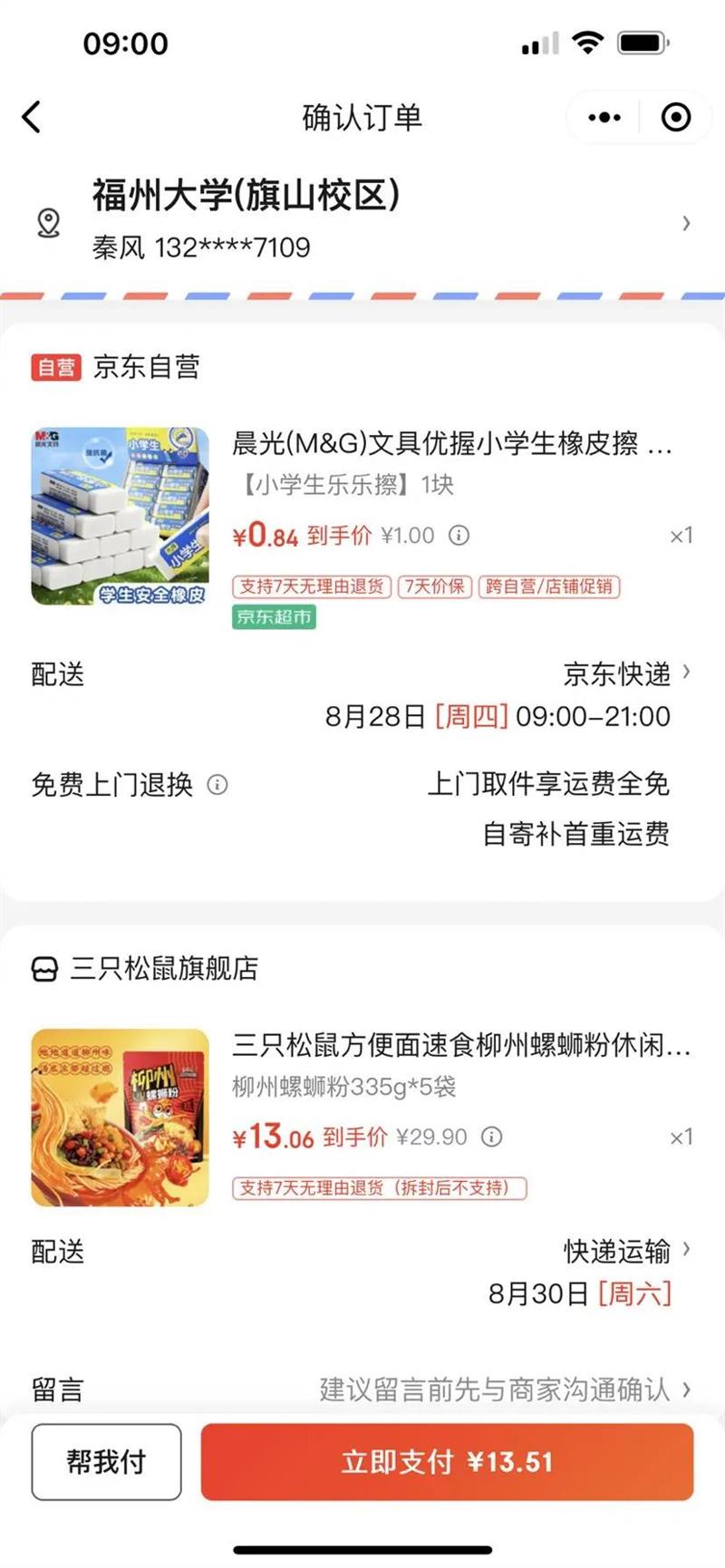Image resolution: width=725 pixels, height=1568 pixels.
Task: Open the 快递运输 delivery options
Action: (x=625, y=1252)
